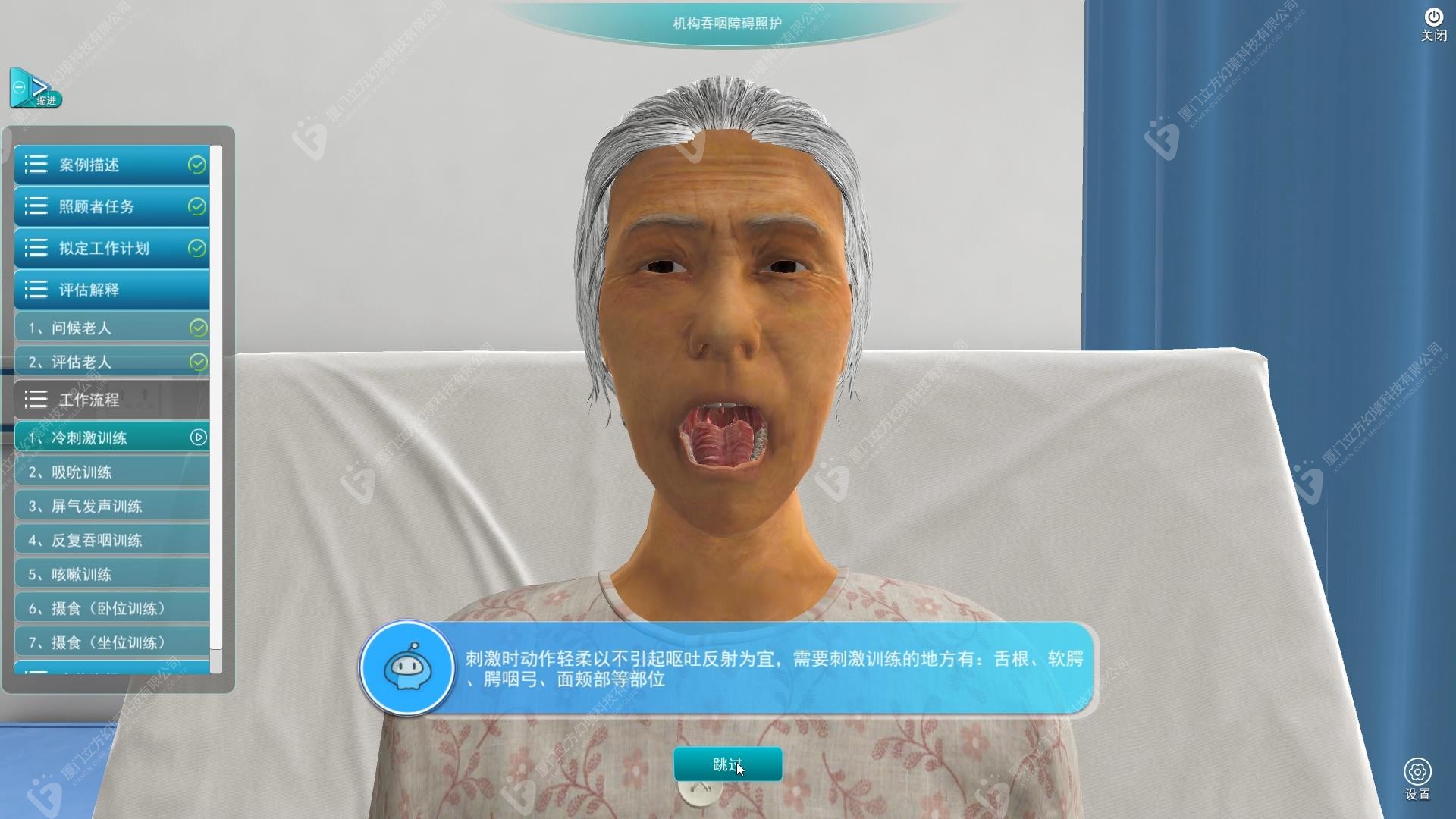Image resolution: width=1456 pixels, height=819 pixels.
Task: Collapse the side menu with 缩进
Action: point(35,88)
